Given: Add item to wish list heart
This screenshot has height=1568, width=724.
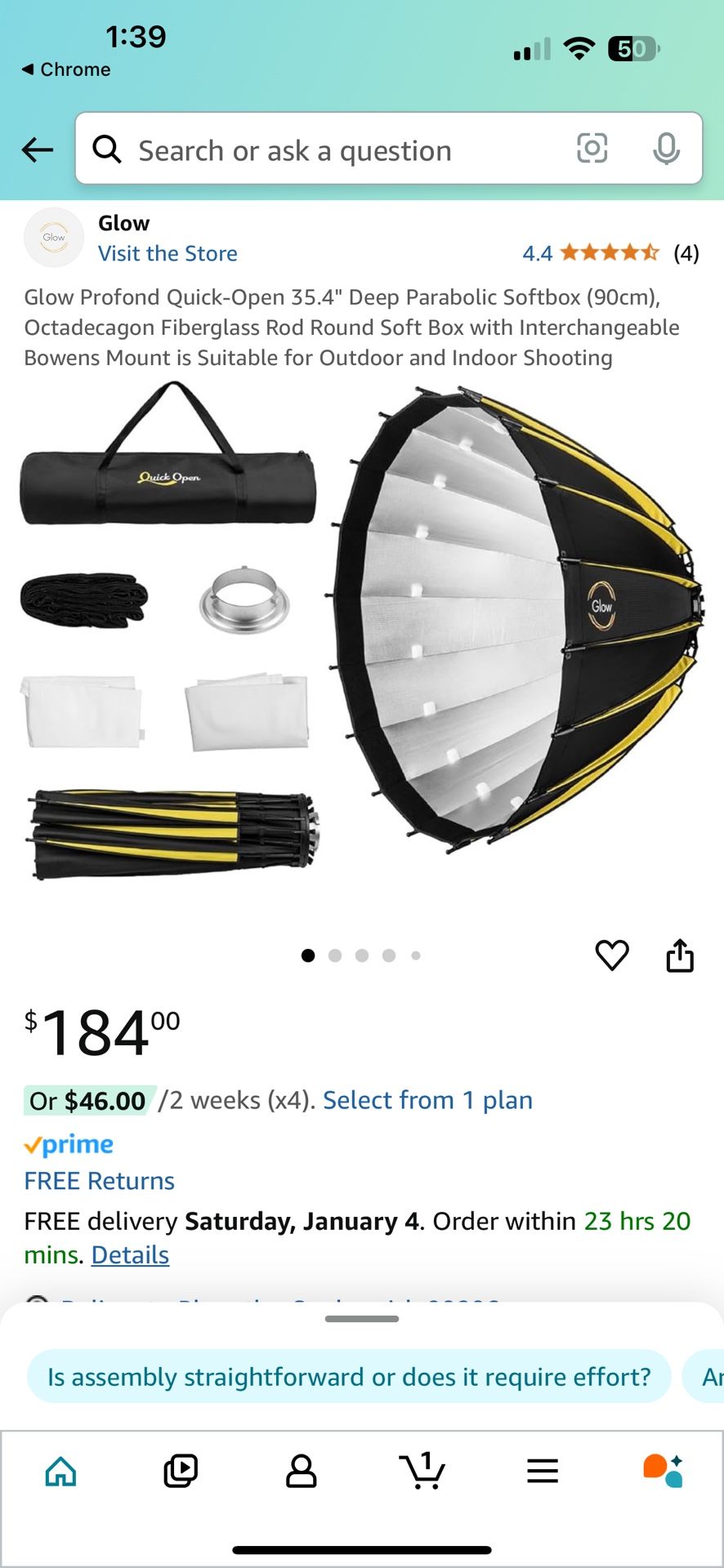Looking at the screenshot, I should coord(612,955).
